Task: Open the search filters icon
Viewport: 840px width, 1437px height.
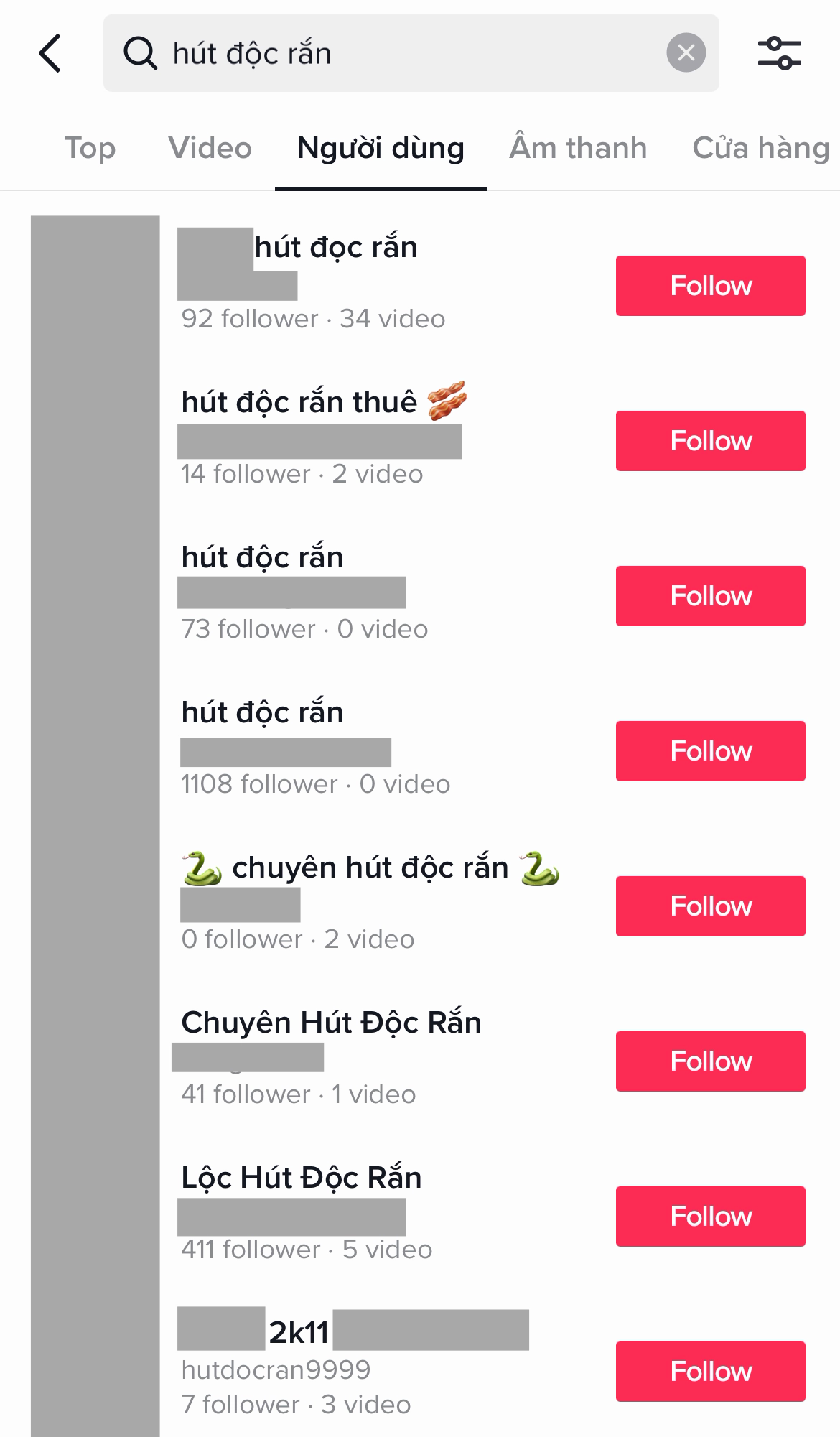Action: 779,53
